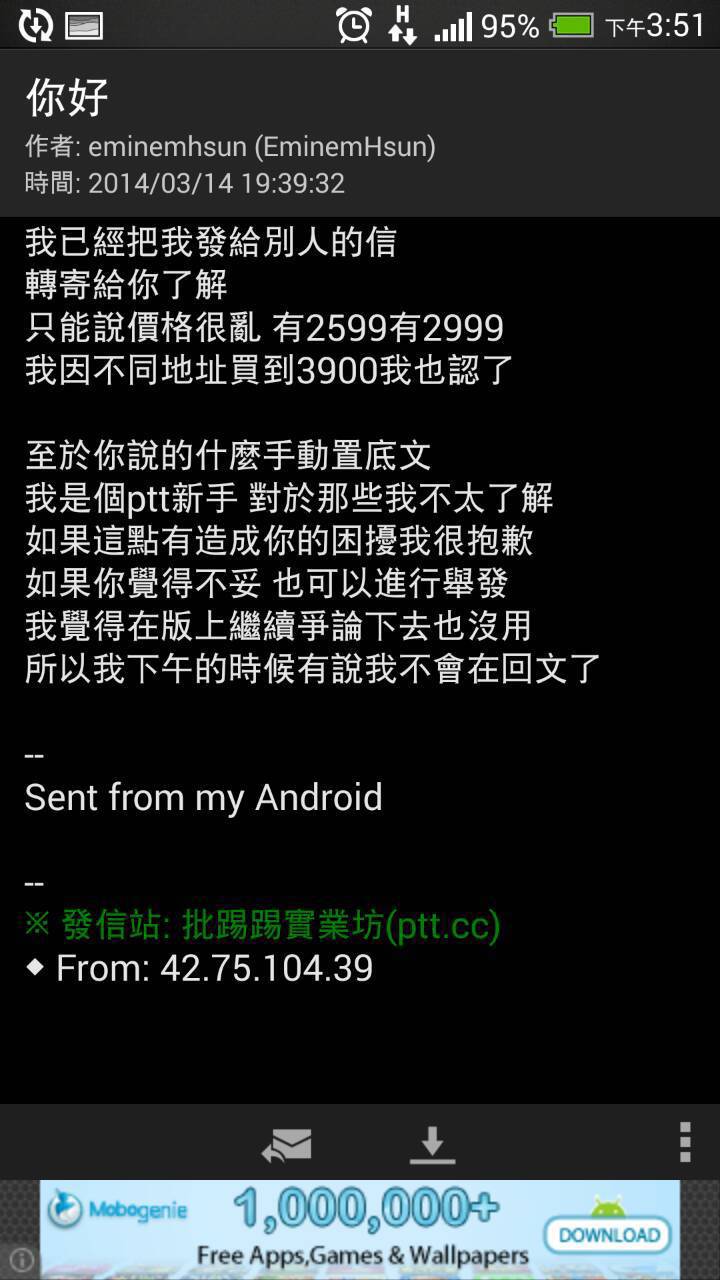
Task: Open the ad info icon
Action: click(21, 1260)
